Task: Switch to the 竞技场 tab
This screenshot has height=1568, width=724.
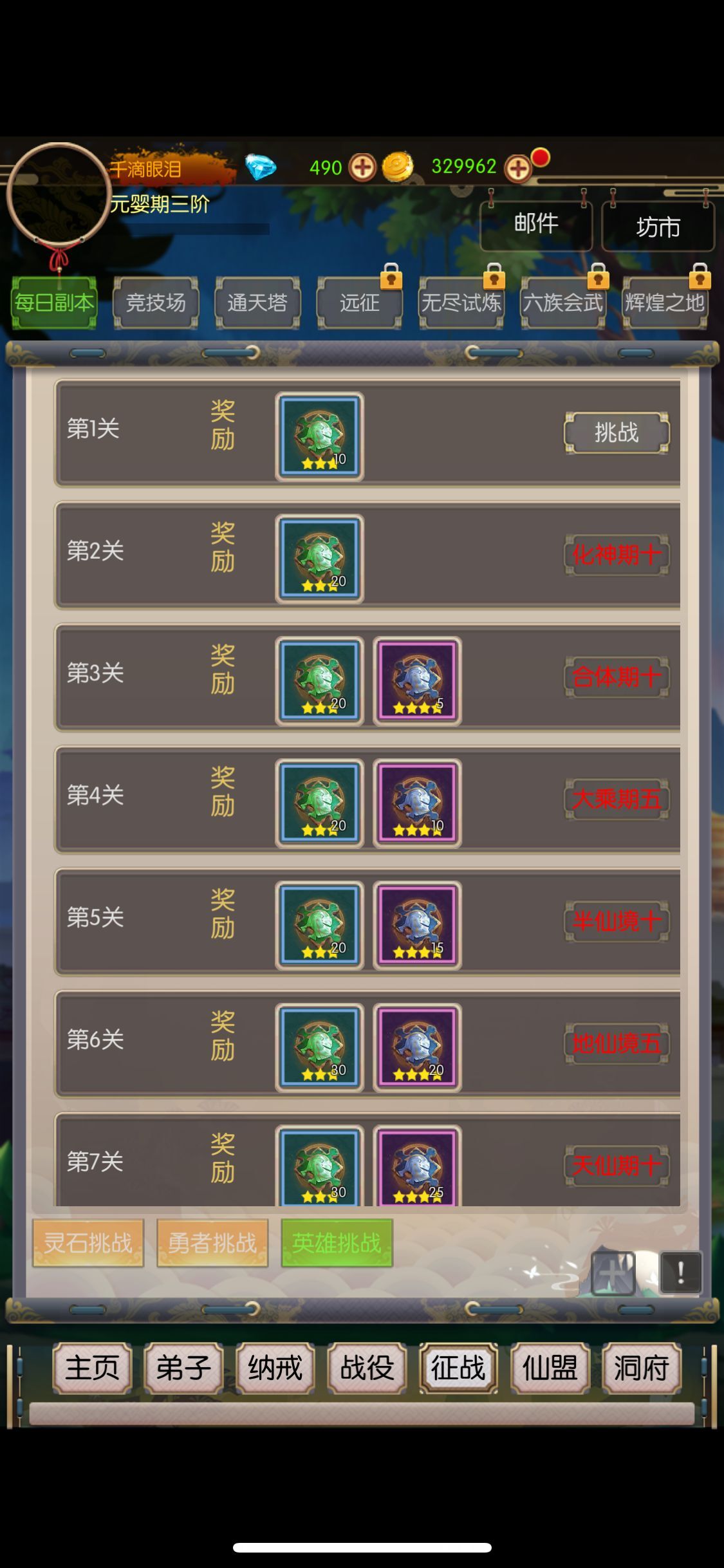Action: coord(156,303)
